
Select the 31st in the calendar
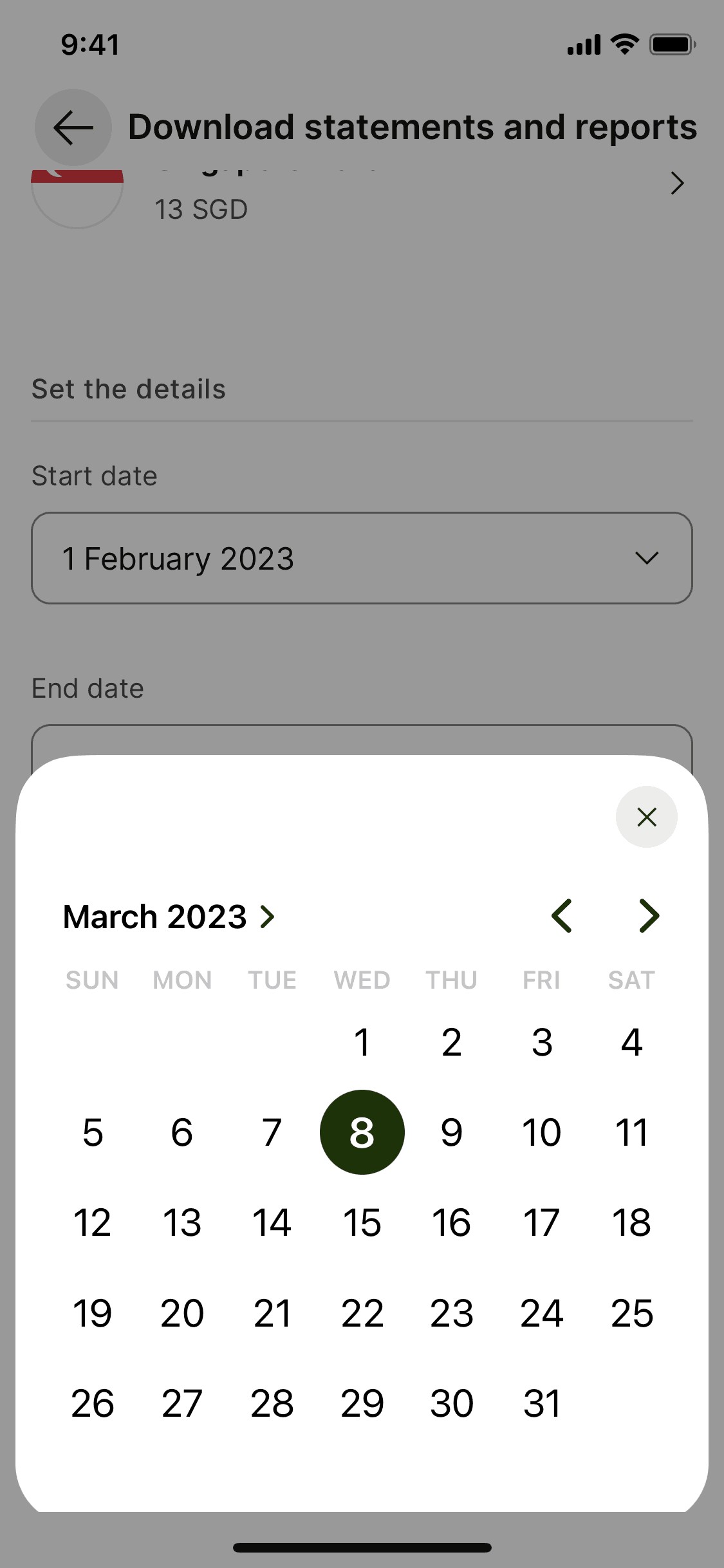(x=541, y=1403)
